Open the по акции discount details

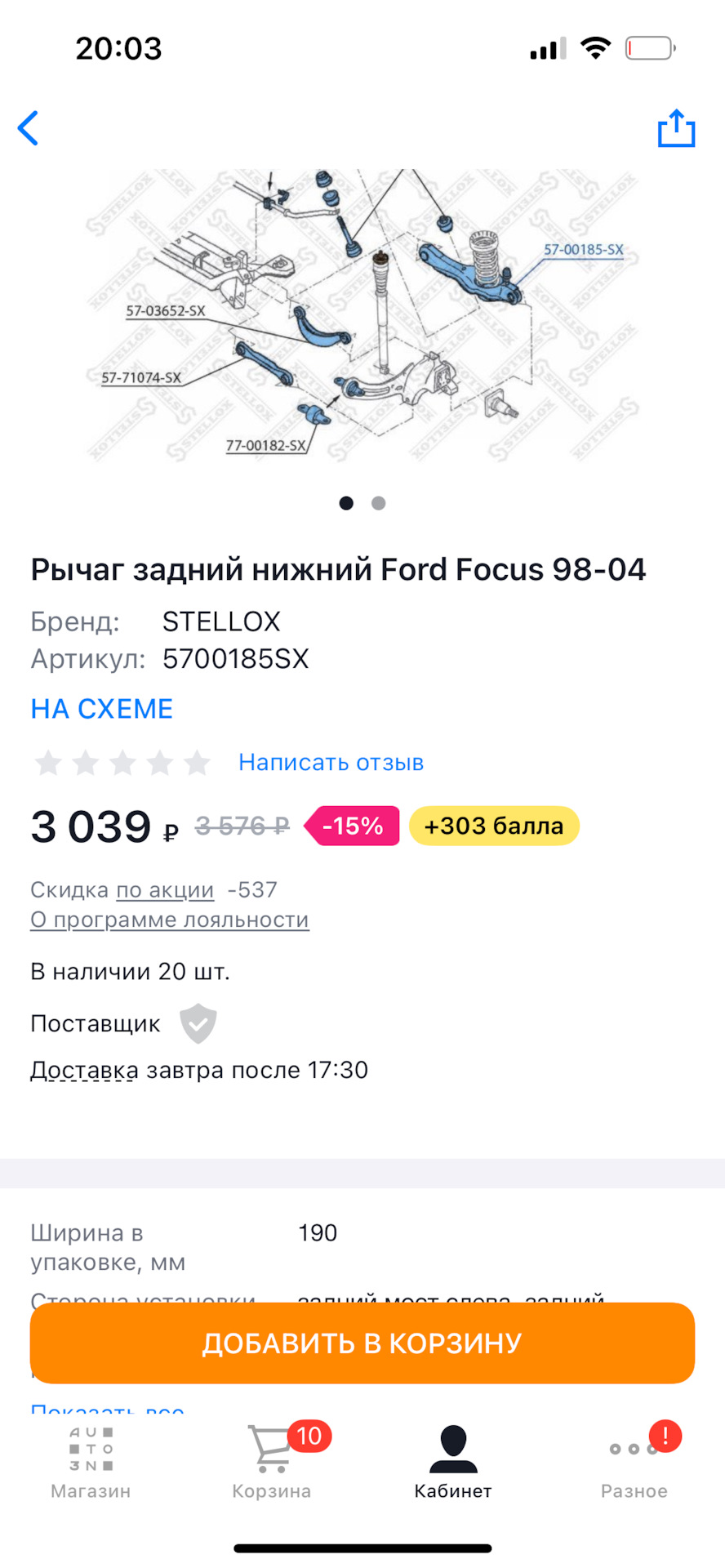(165, 889)
